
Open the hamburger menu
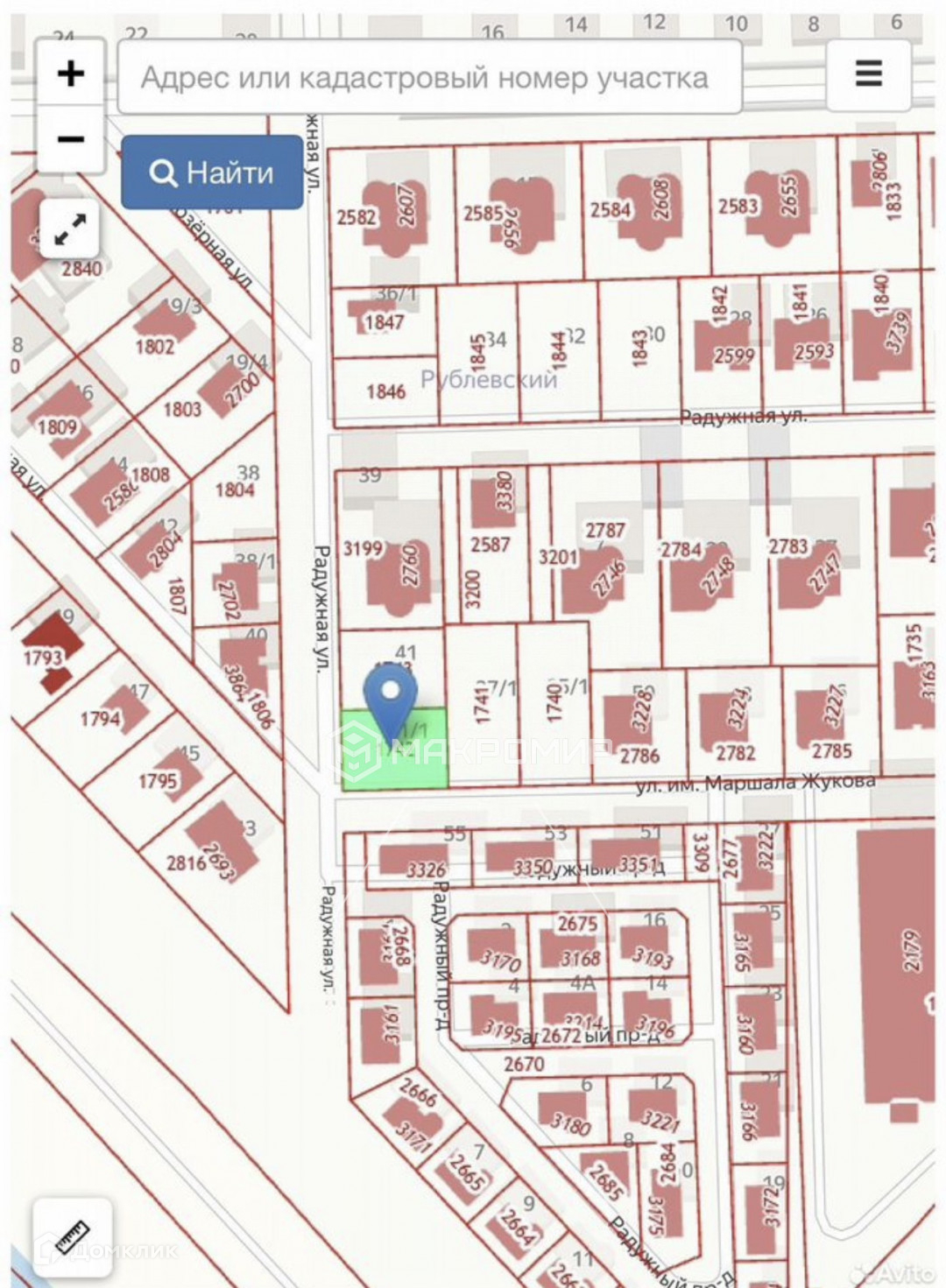(868, 74)
